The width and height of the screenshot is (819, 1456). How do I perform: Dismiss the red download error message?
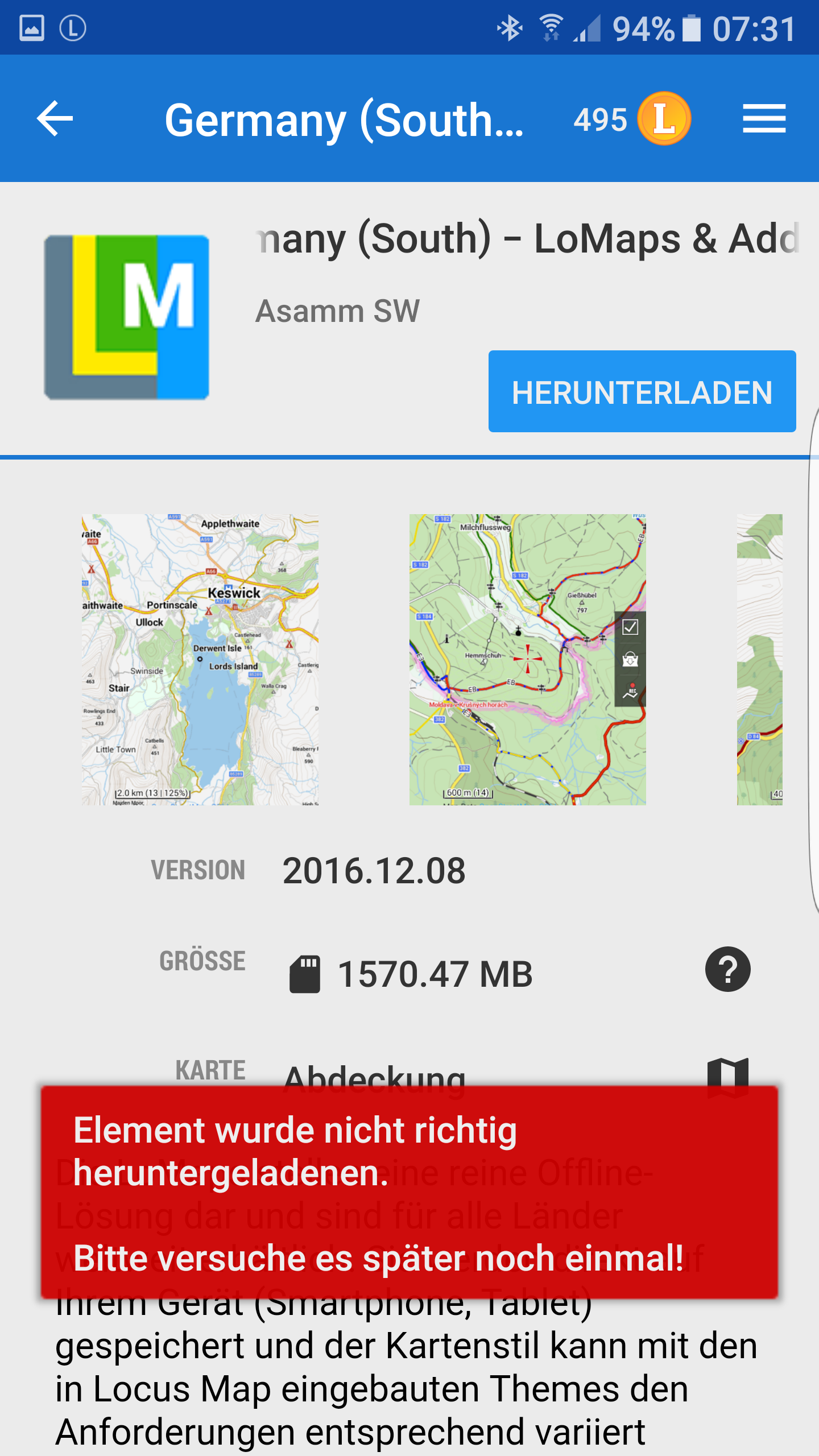click(409, 1192)
